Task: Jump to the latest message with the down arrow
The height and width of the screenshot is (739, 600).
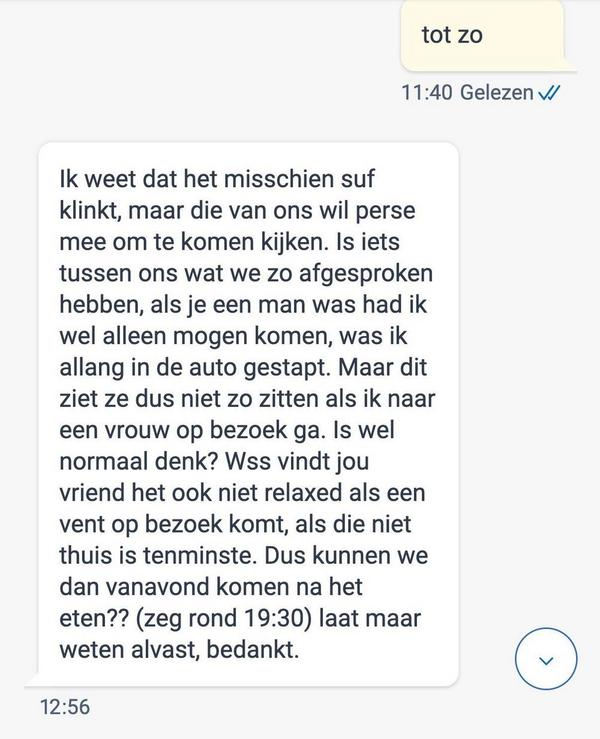Action: tap(545, 661)
